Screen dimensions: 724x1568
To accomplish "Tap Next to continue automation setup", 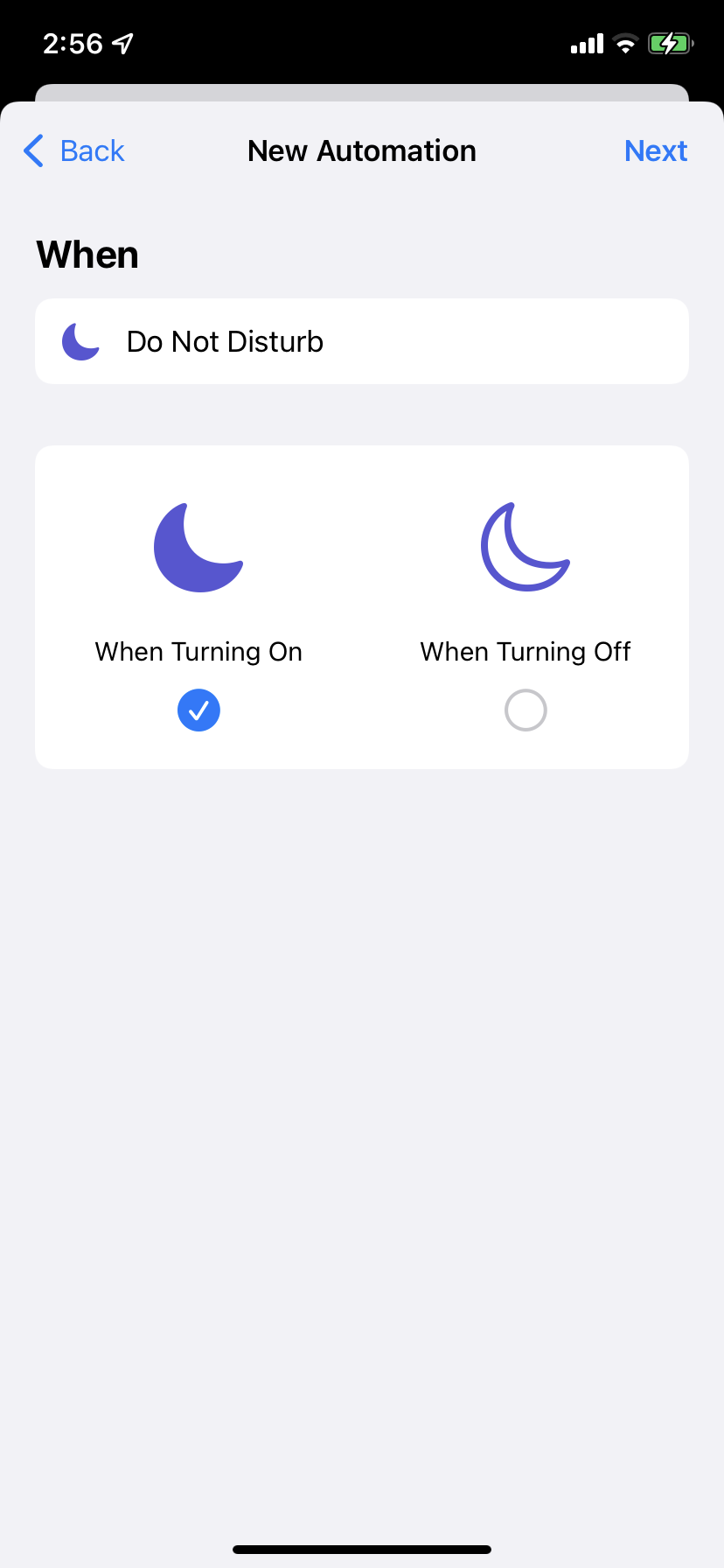I will pyautogui.click(x=655, y=150).
